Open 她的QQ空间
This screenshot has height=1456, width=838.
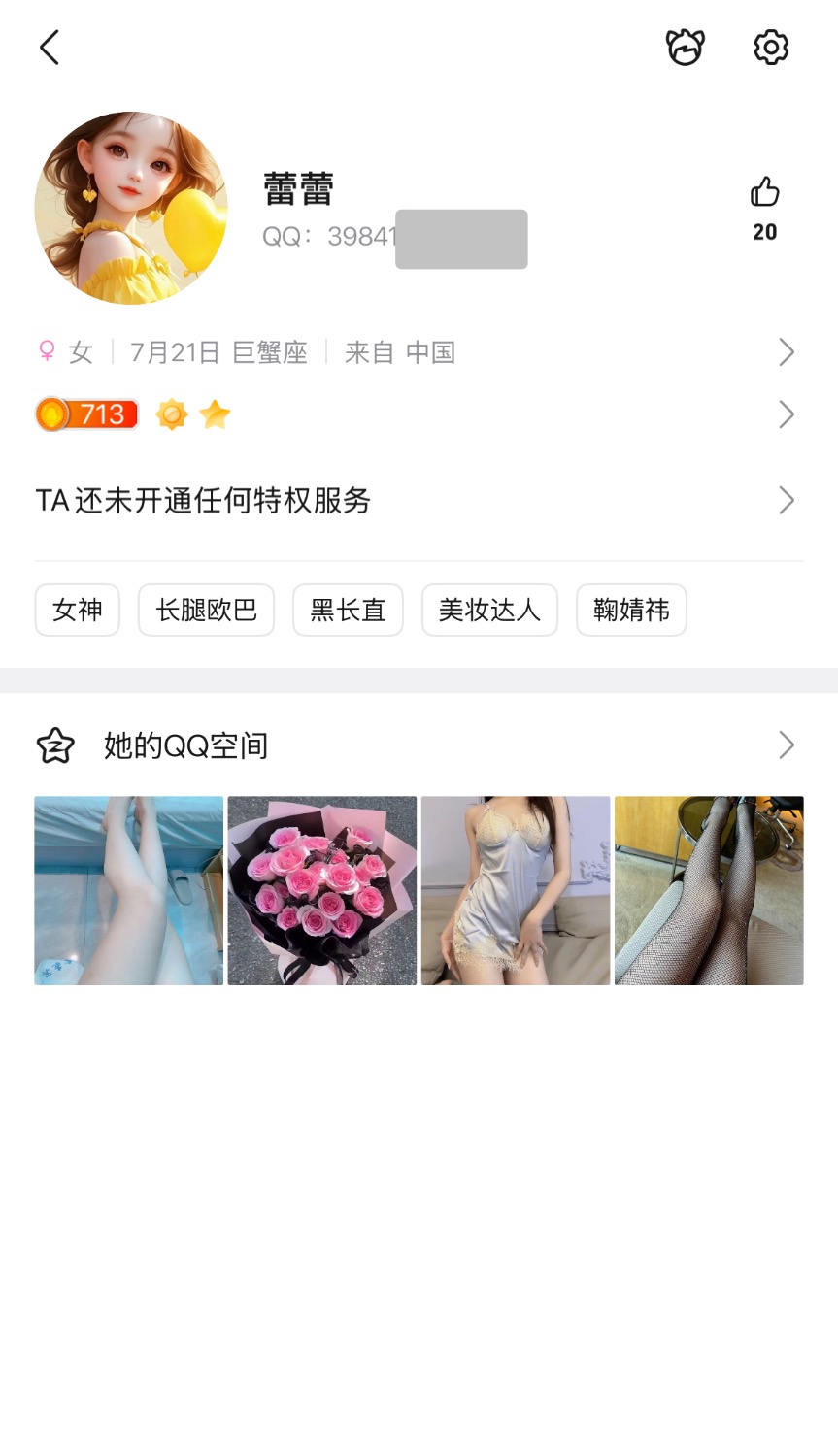(418, 745)
